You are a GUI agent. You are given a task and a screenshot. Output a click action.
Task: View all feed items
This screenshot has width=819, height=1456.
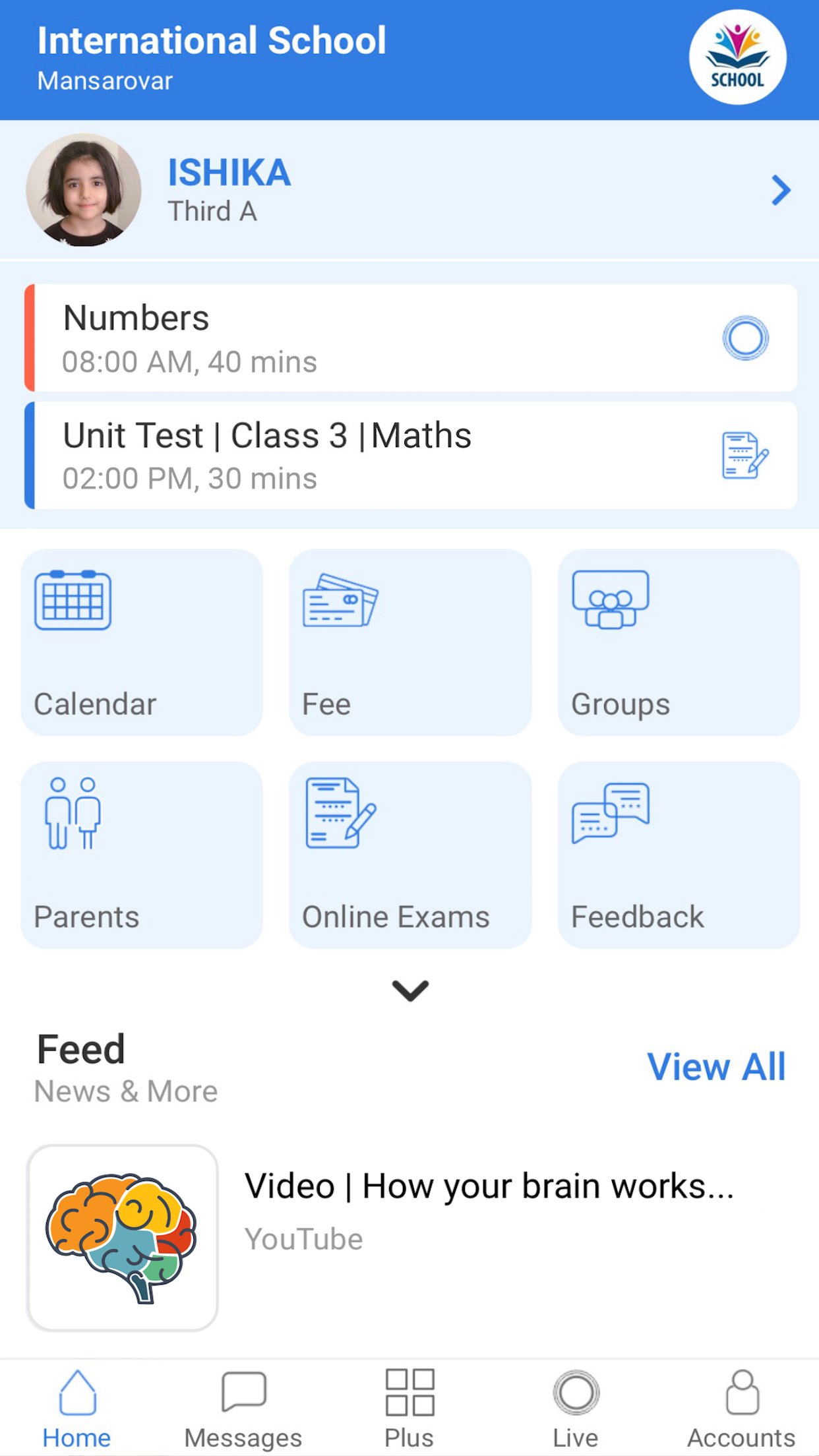point(716,1066)
